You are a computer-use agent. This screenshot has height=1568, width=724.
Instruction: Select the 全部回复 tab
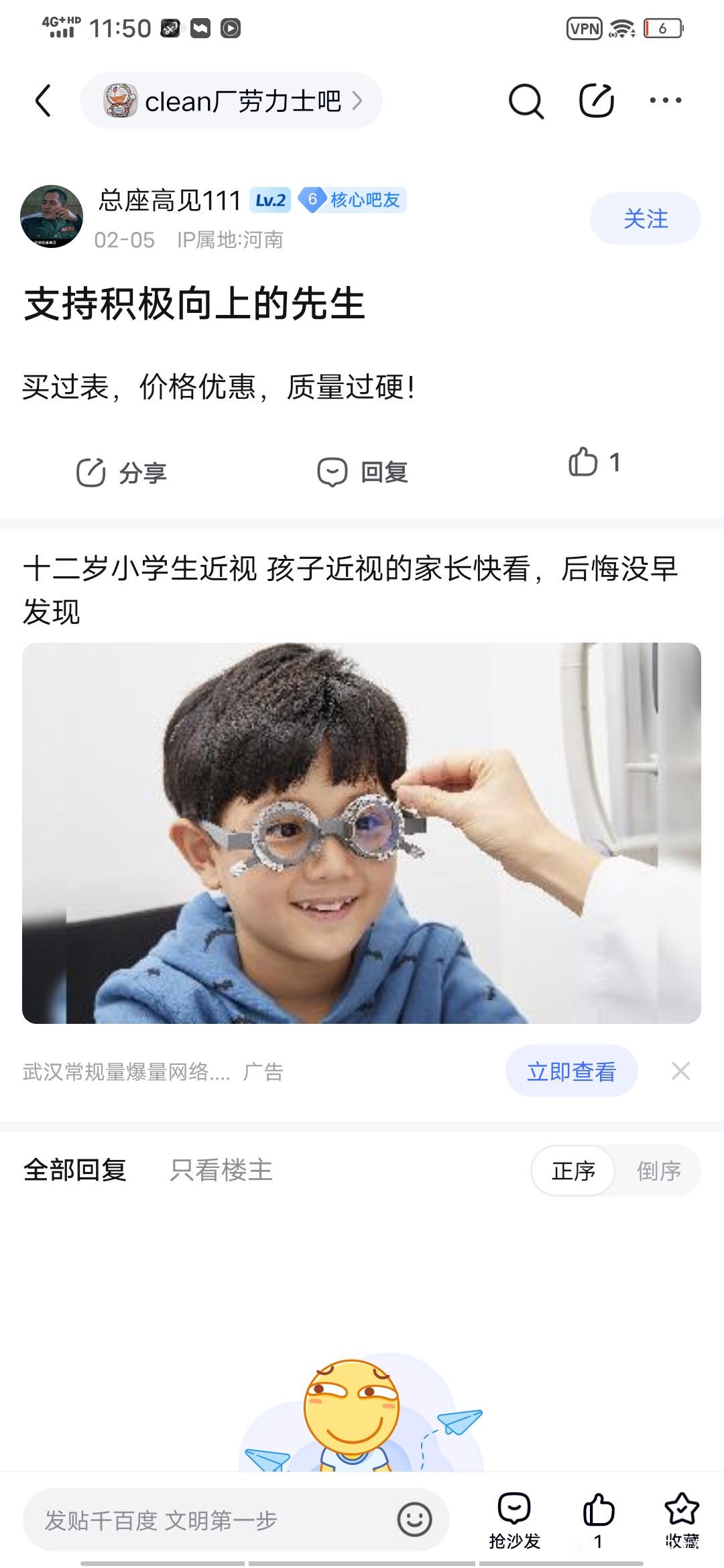pyautogui.click(x=75, y=1170)
